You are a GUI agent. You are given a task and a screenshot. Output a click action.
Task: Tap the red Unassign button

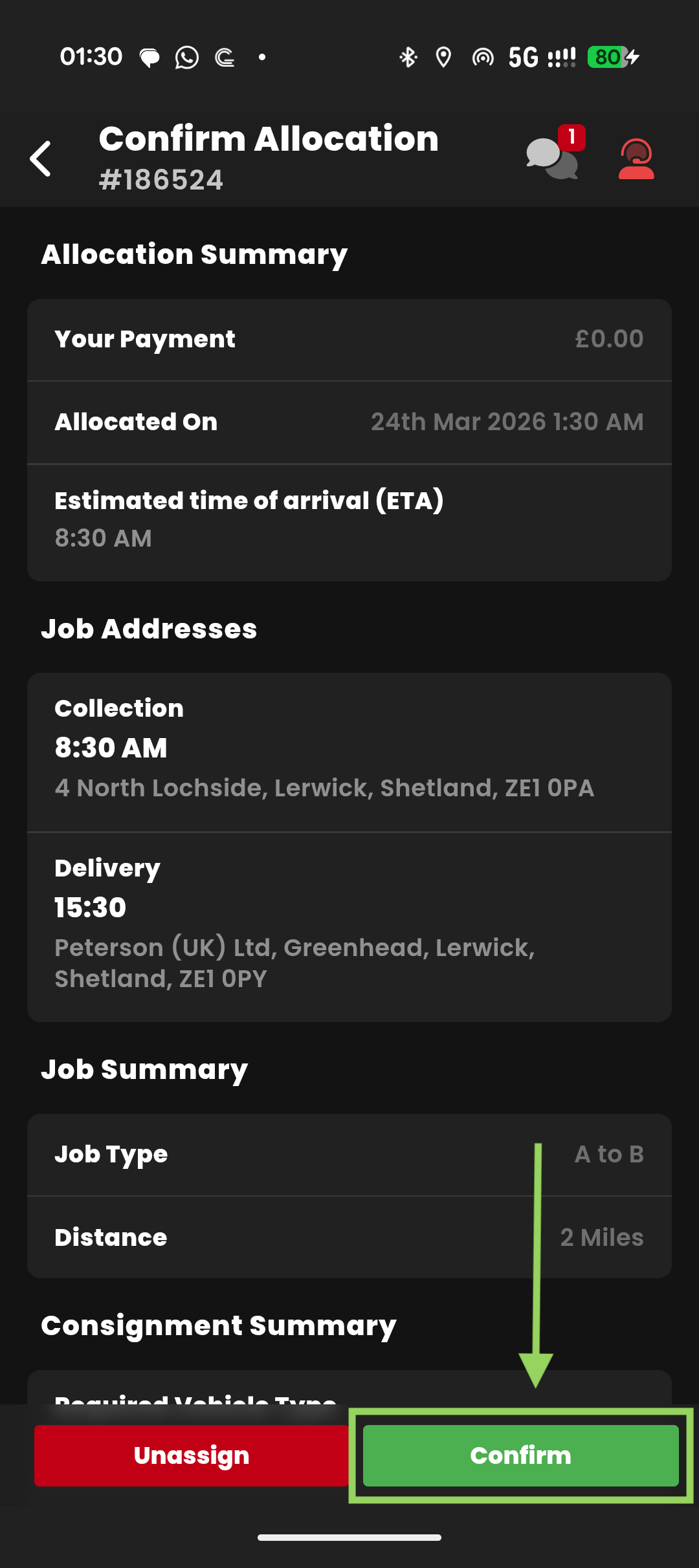point(192,1455)
